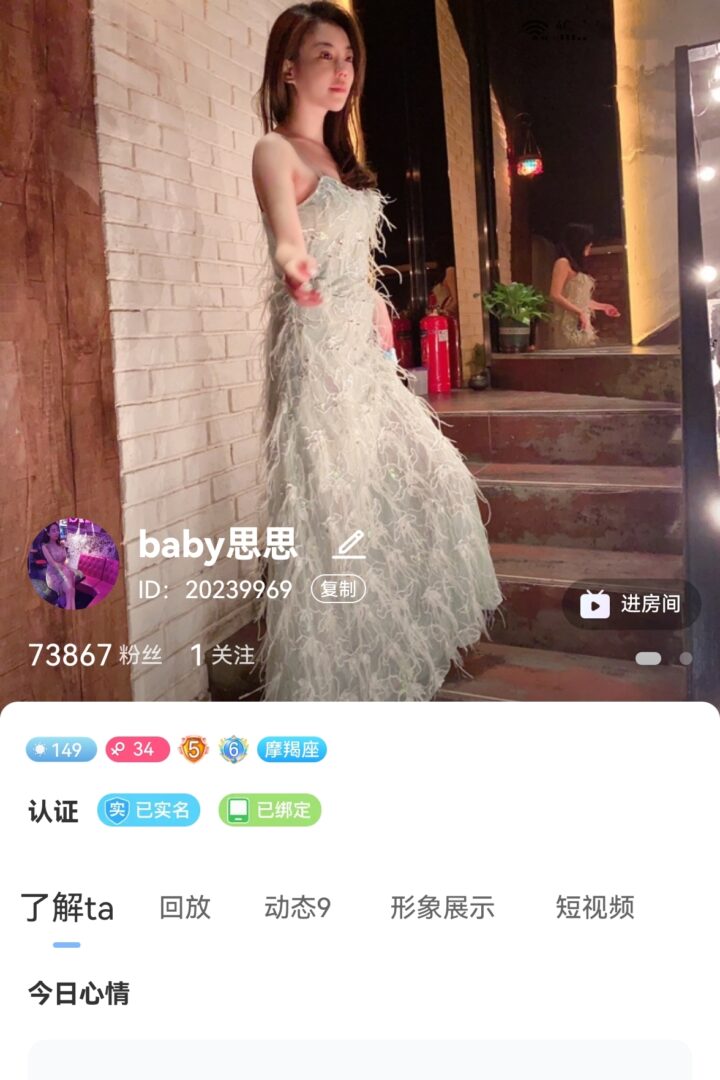720x1080 pixels.
Task: Switch to the 回放 tab
Action: click(x=185, y=907)
